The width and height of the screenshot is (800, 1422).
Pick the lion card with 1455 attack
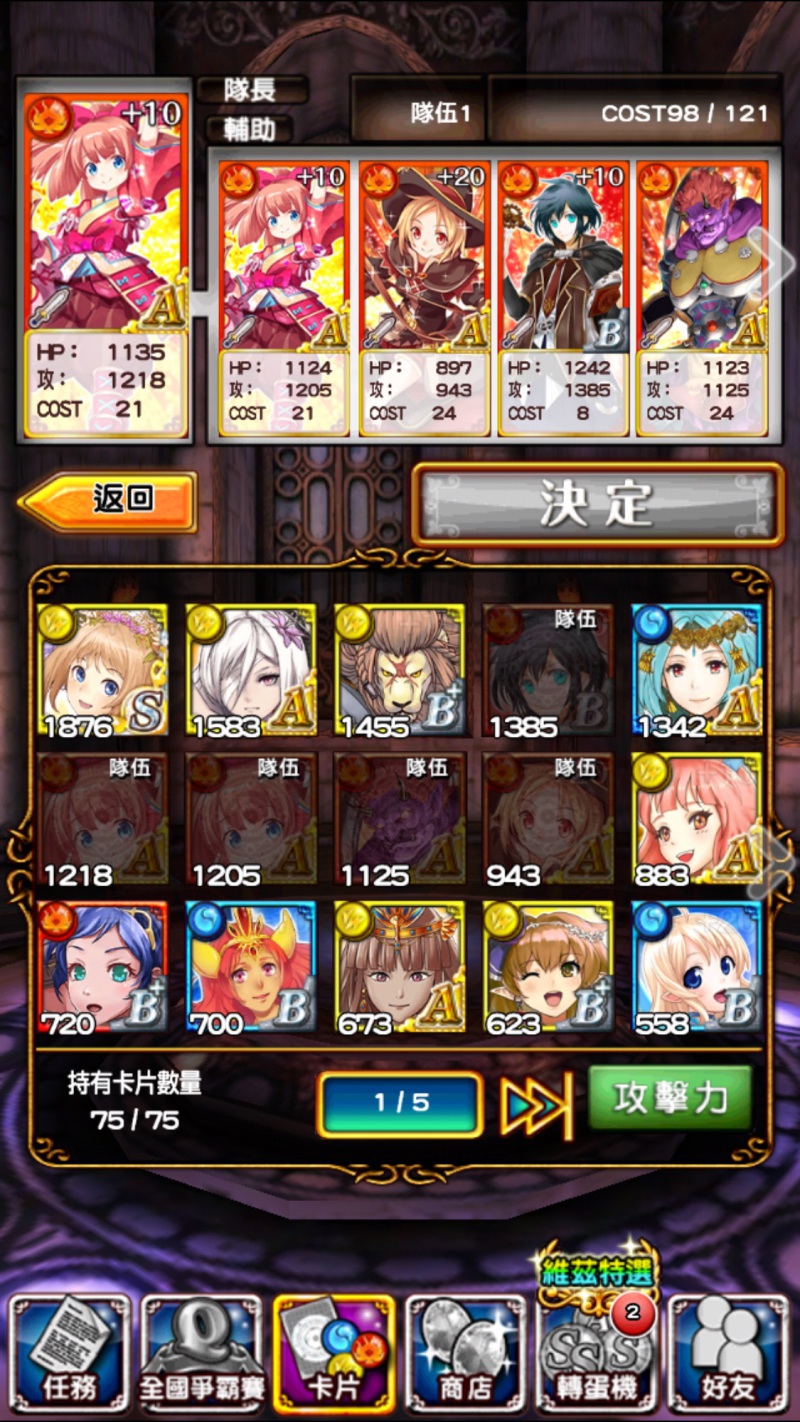[400, 671]
